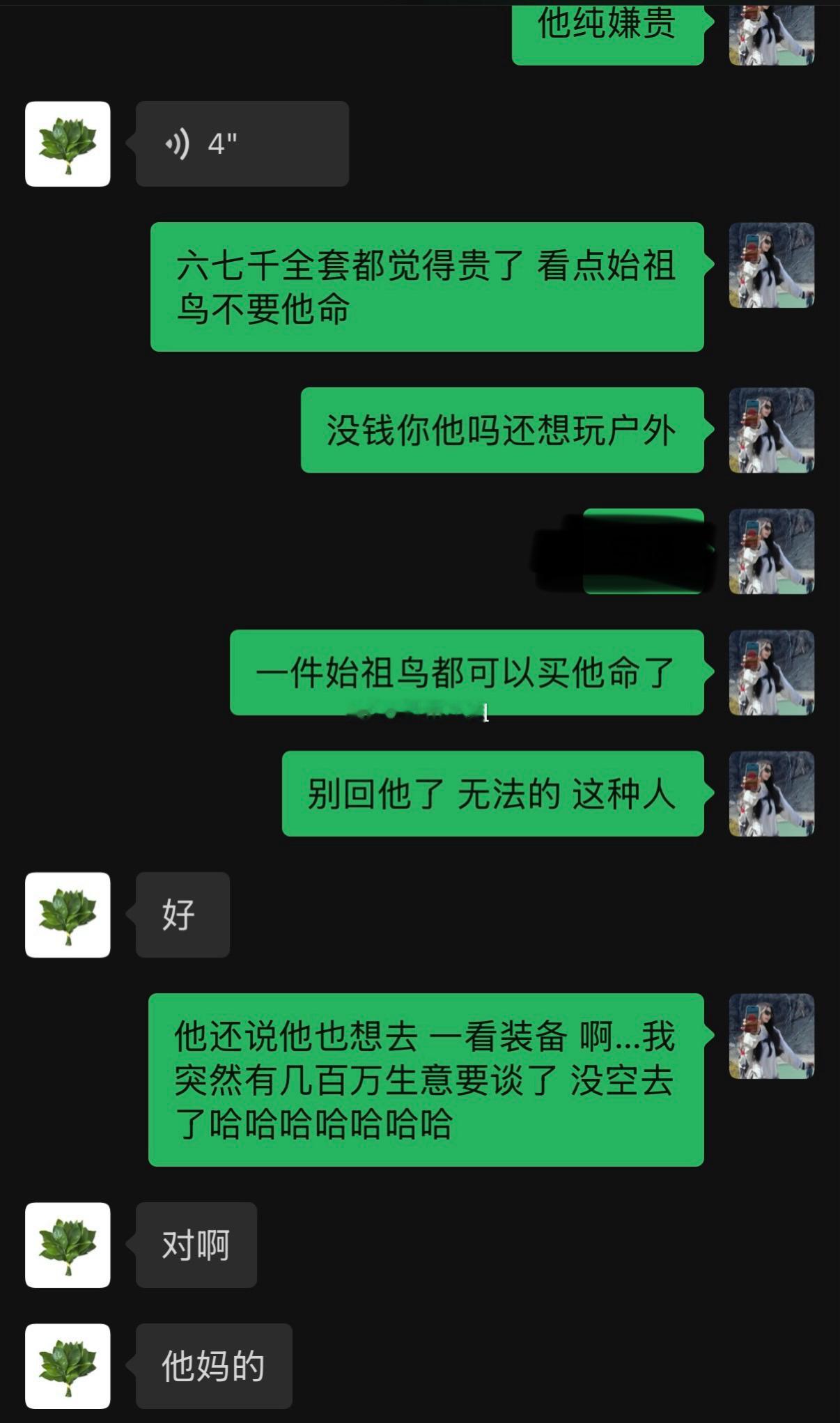The image size is (840, 1423).
Task: Open the leaf avatar beside 他妈的 message
Action: (x=67, y=1366)
